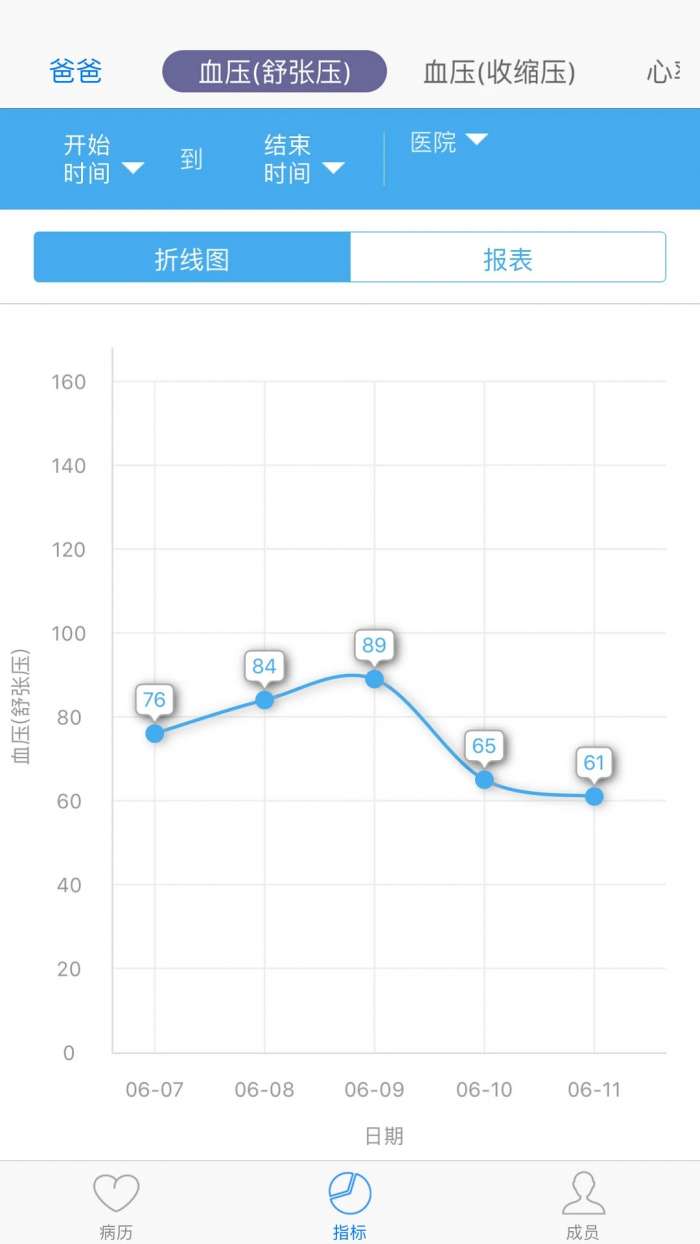Show the 折线图 line chart view
The width and height of the screenshot is (700, 1244).
192,258
